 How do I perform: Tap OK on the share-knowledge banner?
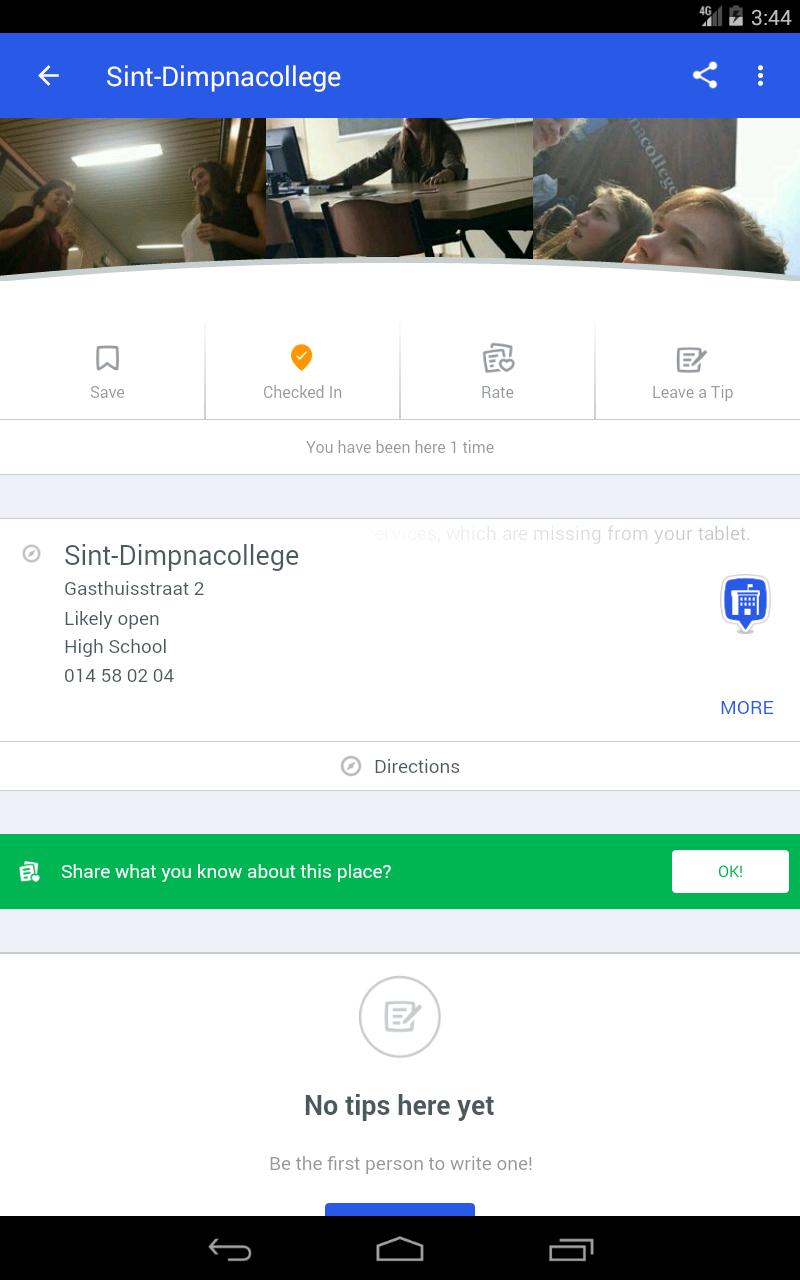pyautogui.click(x=730, y=871)
